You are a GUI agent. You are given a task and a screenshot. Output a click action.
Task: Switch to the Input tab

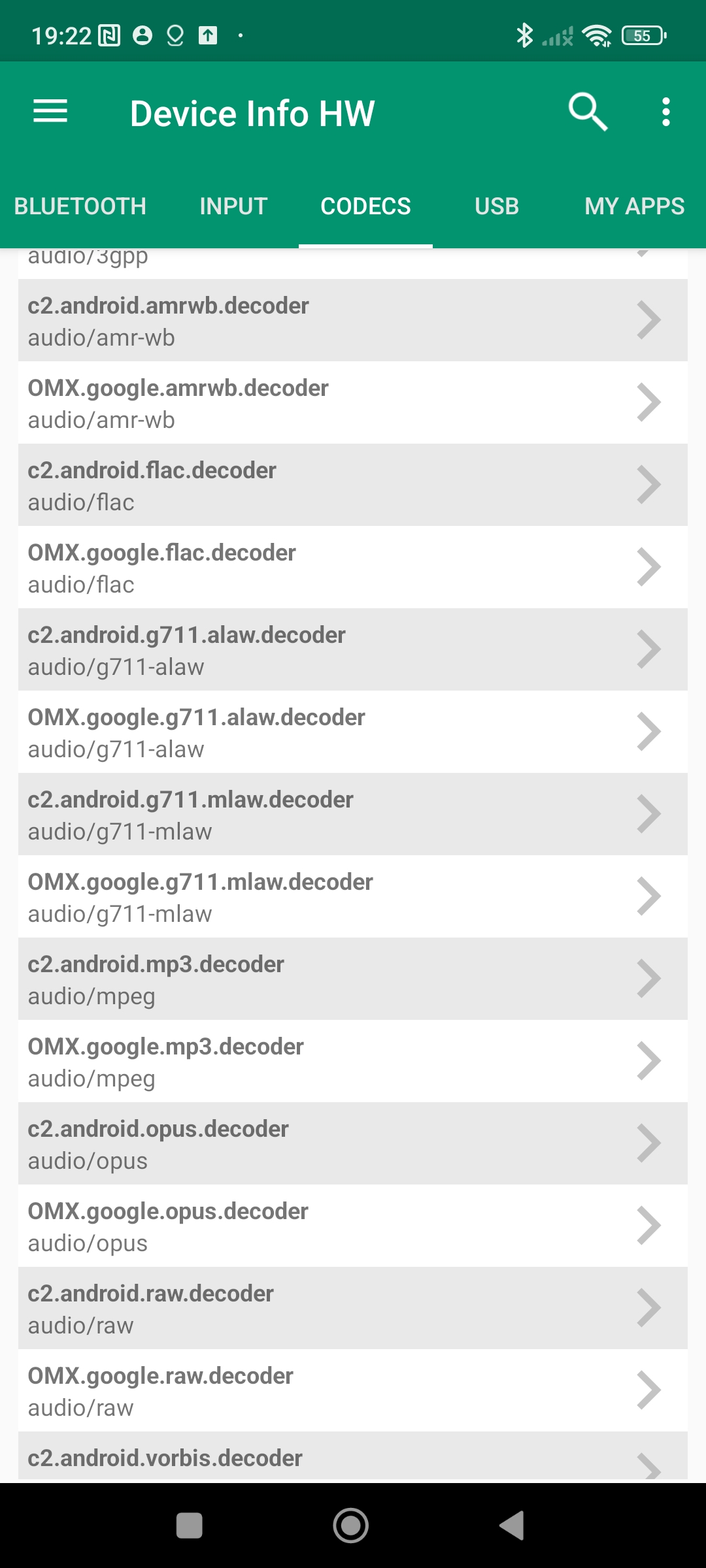point(233,206)
